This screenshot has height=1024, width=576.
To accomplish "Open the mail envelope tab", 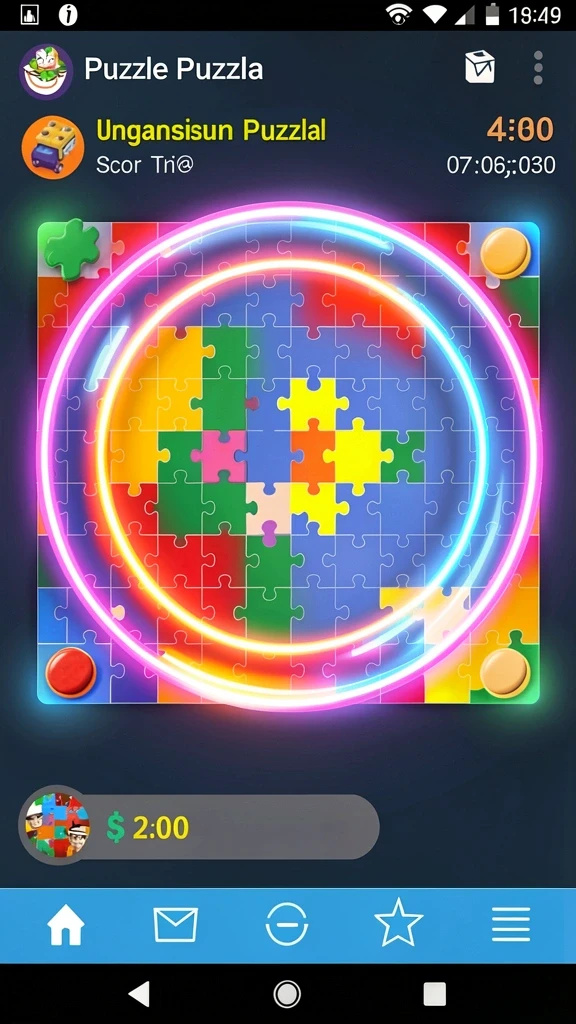I will coord(175,925).
